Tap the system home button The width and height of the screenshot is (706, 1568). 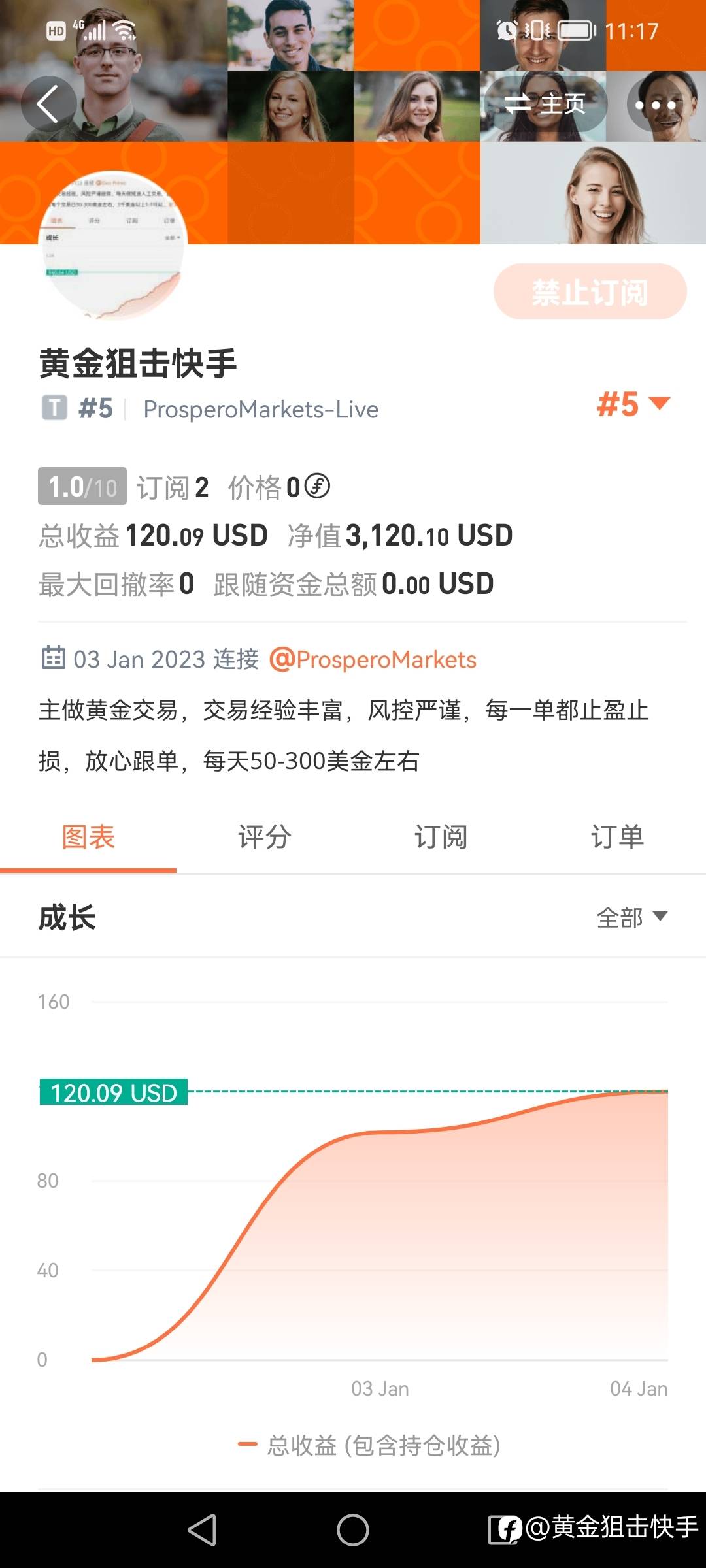click(x=353, y=1530)
